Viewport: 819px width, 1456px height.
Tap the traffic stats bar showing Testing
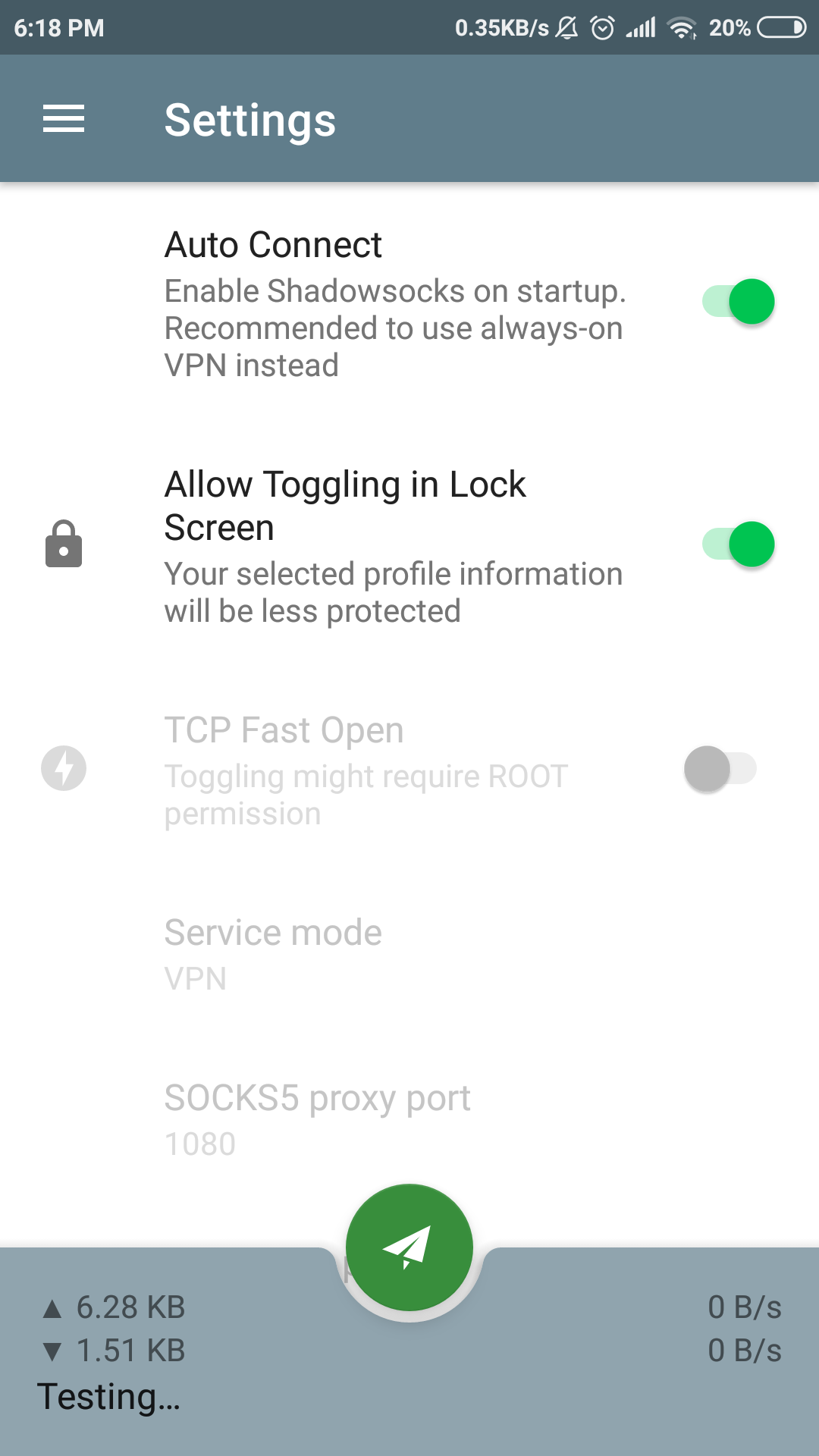409,1352
